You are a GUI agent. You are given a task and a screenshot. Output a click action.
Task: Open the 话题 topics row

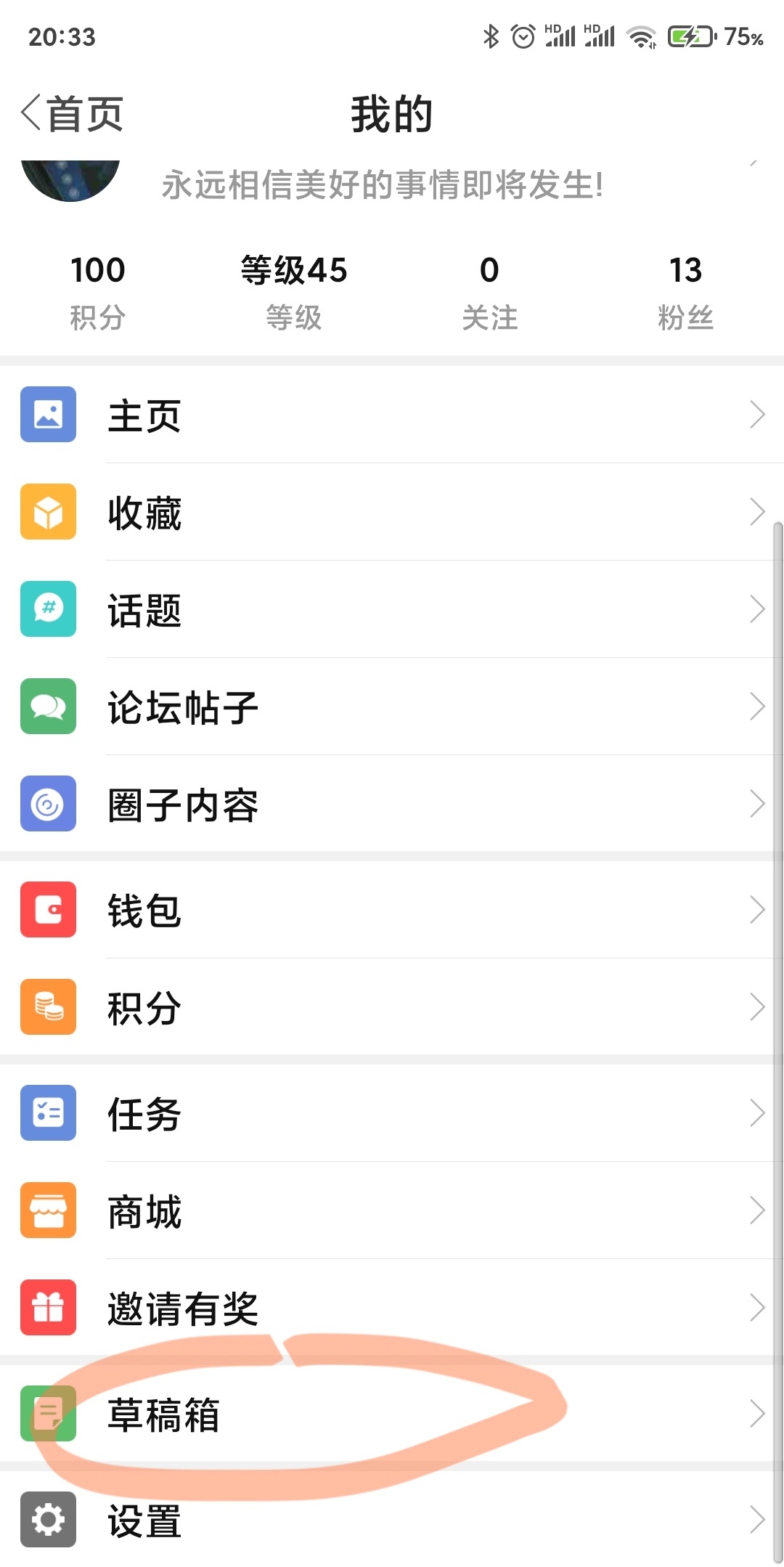(392, 609)
